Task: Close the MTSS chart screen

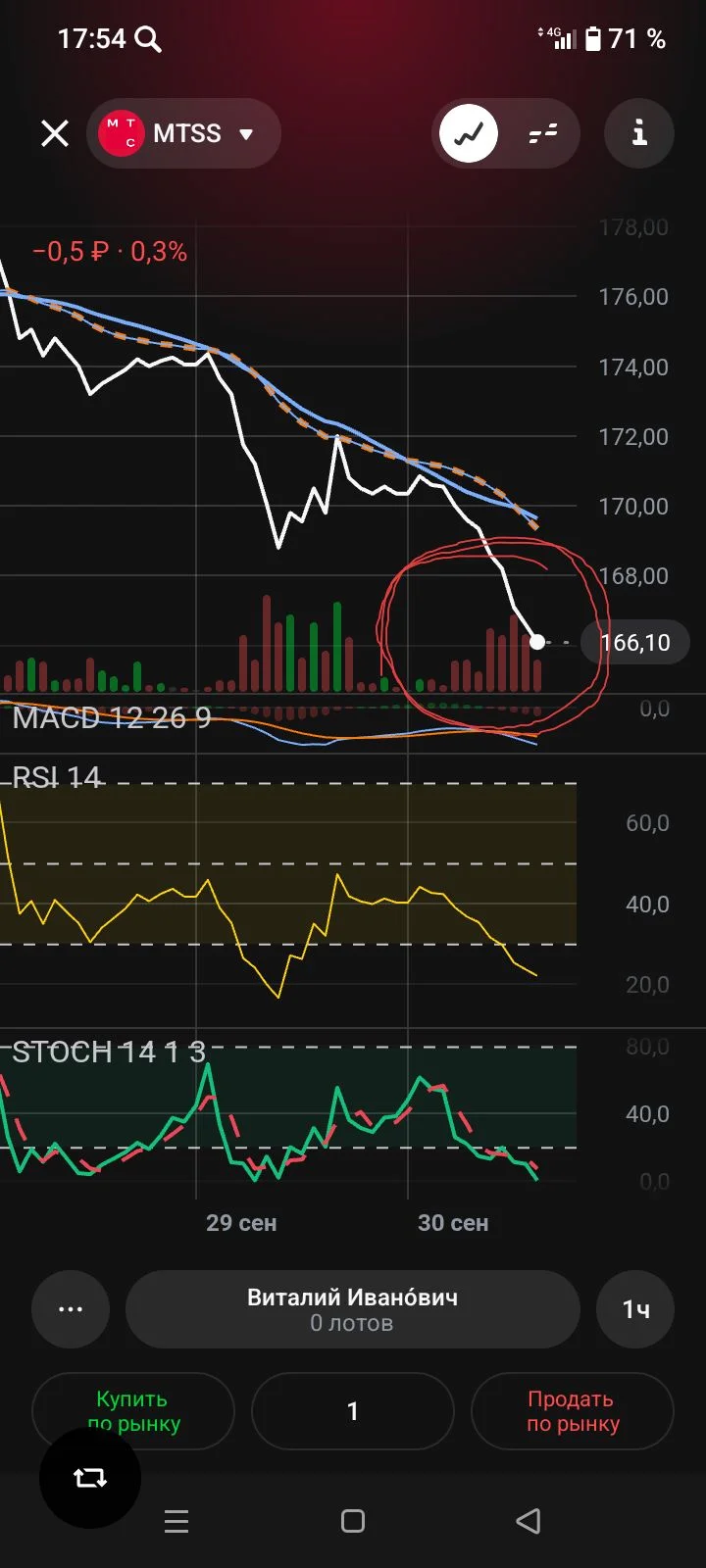Action: click(55, 133)
